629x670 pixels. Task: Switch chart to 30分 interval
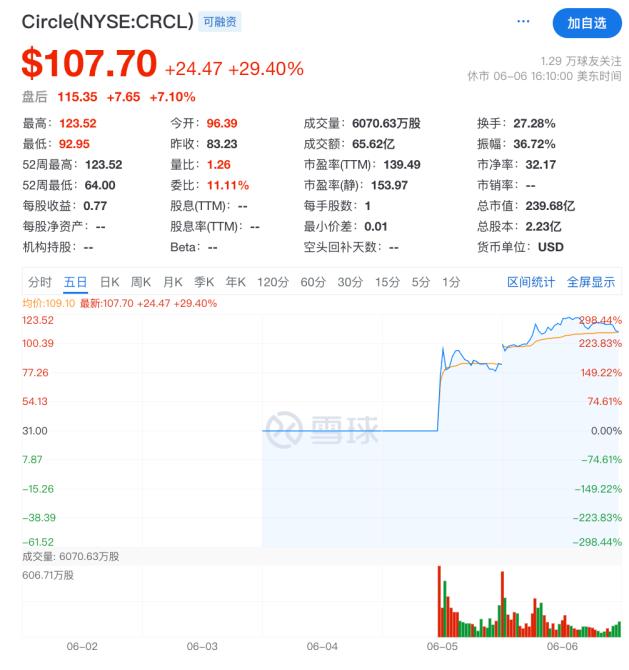coord(350,282)
